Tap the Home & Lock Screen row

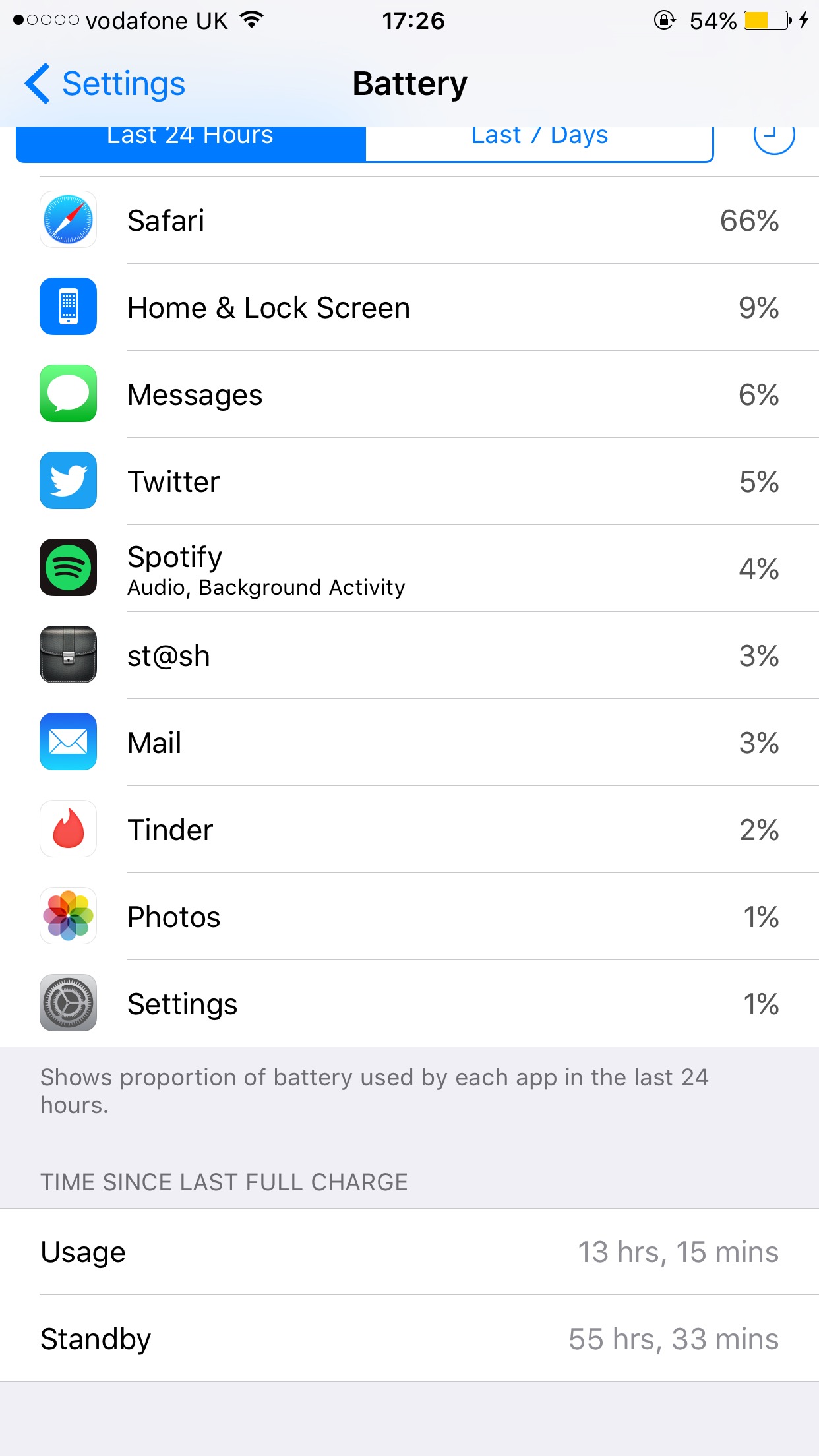point(409,307)
